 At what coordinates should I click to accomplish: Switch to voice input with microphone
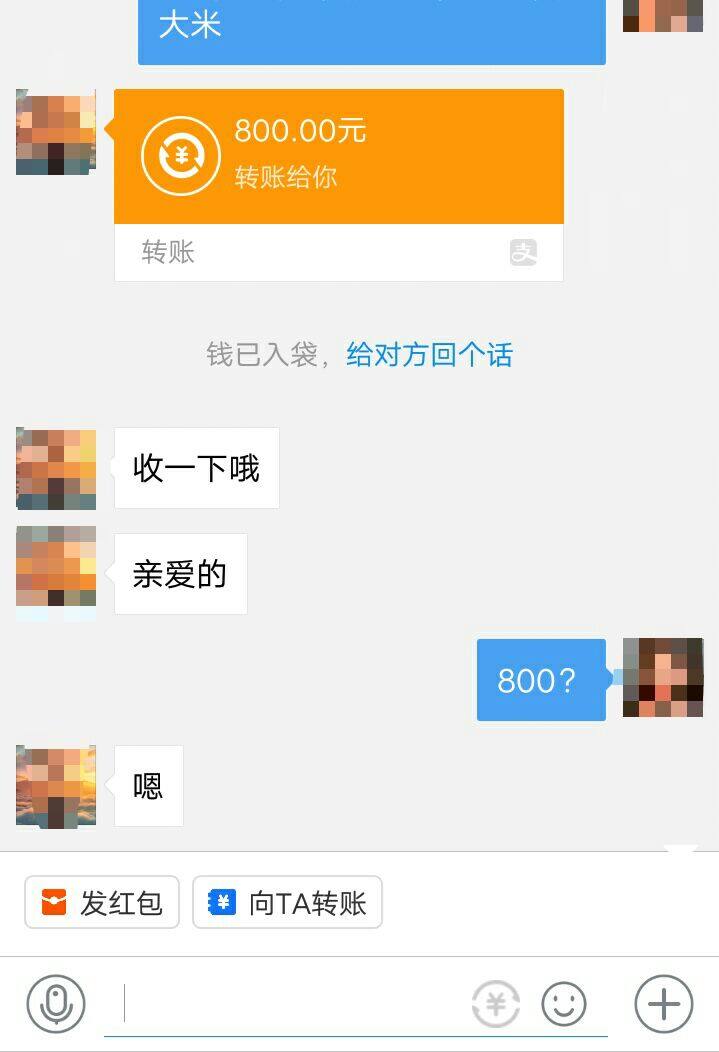[x=56, y=1004]
